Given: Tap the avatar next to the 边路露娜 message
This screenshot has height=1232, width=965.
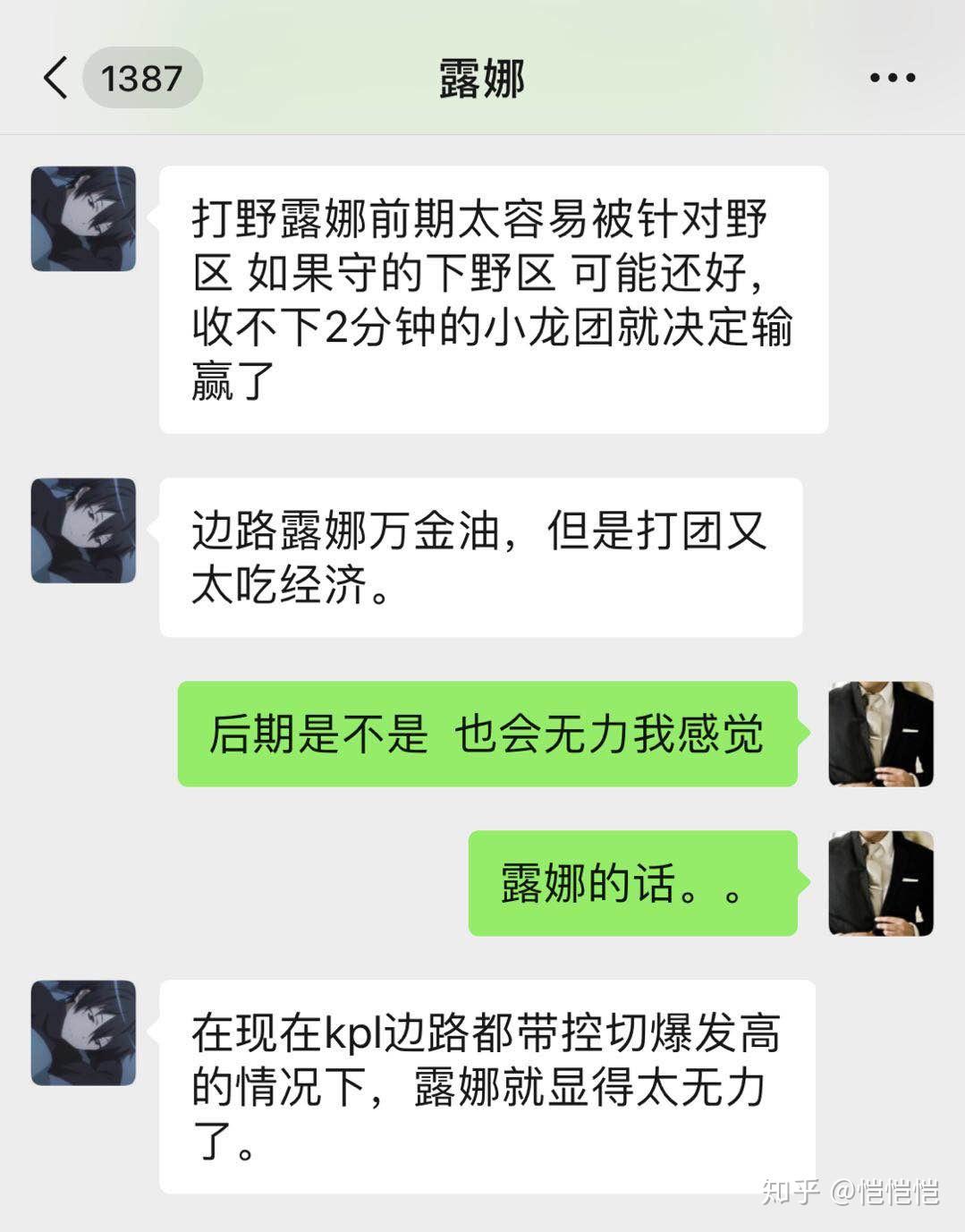Looking at the screenshot, I should click(82, 531).
